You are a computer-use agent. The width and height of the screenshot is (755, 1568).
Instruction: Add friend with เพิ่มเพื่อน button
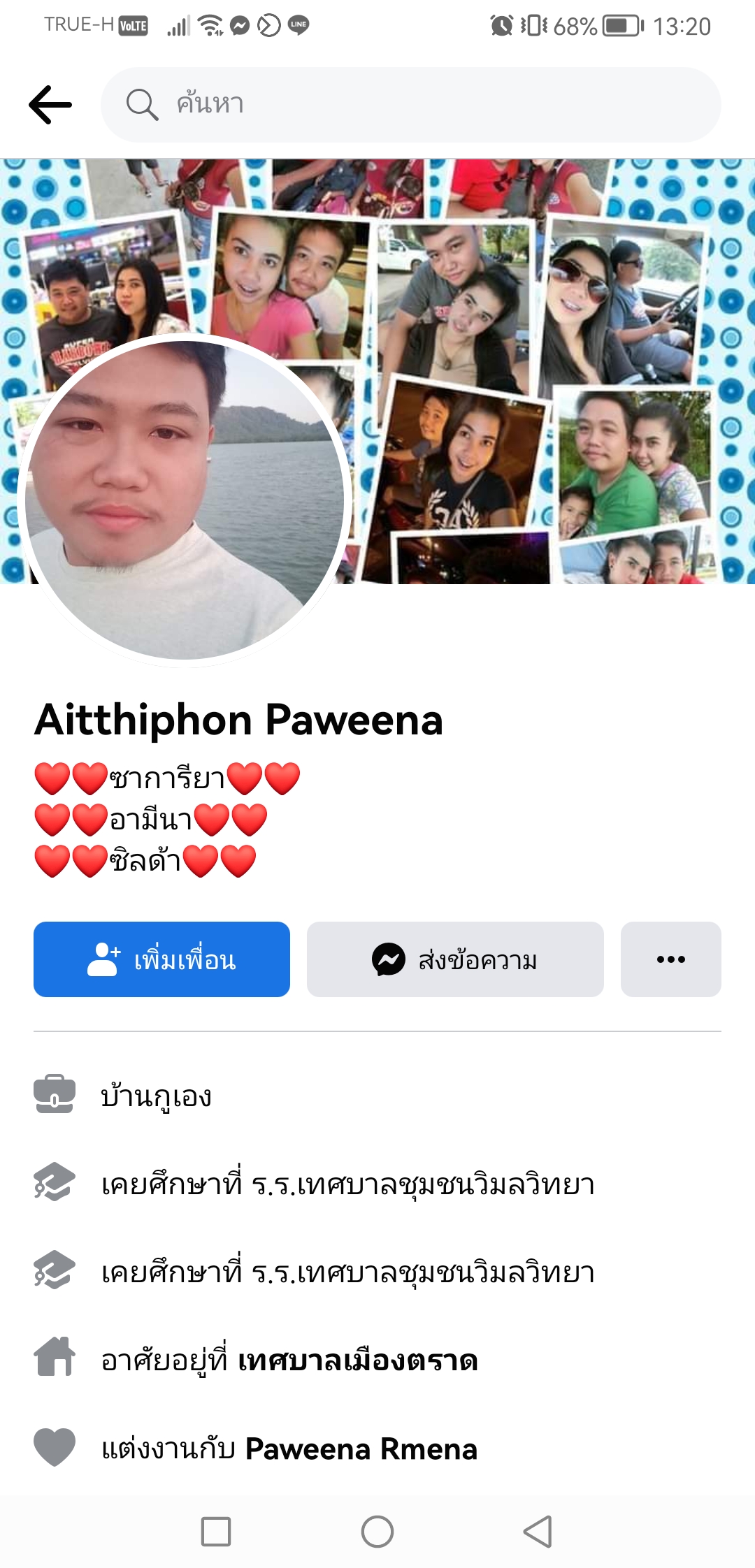(x=161, y=959)
